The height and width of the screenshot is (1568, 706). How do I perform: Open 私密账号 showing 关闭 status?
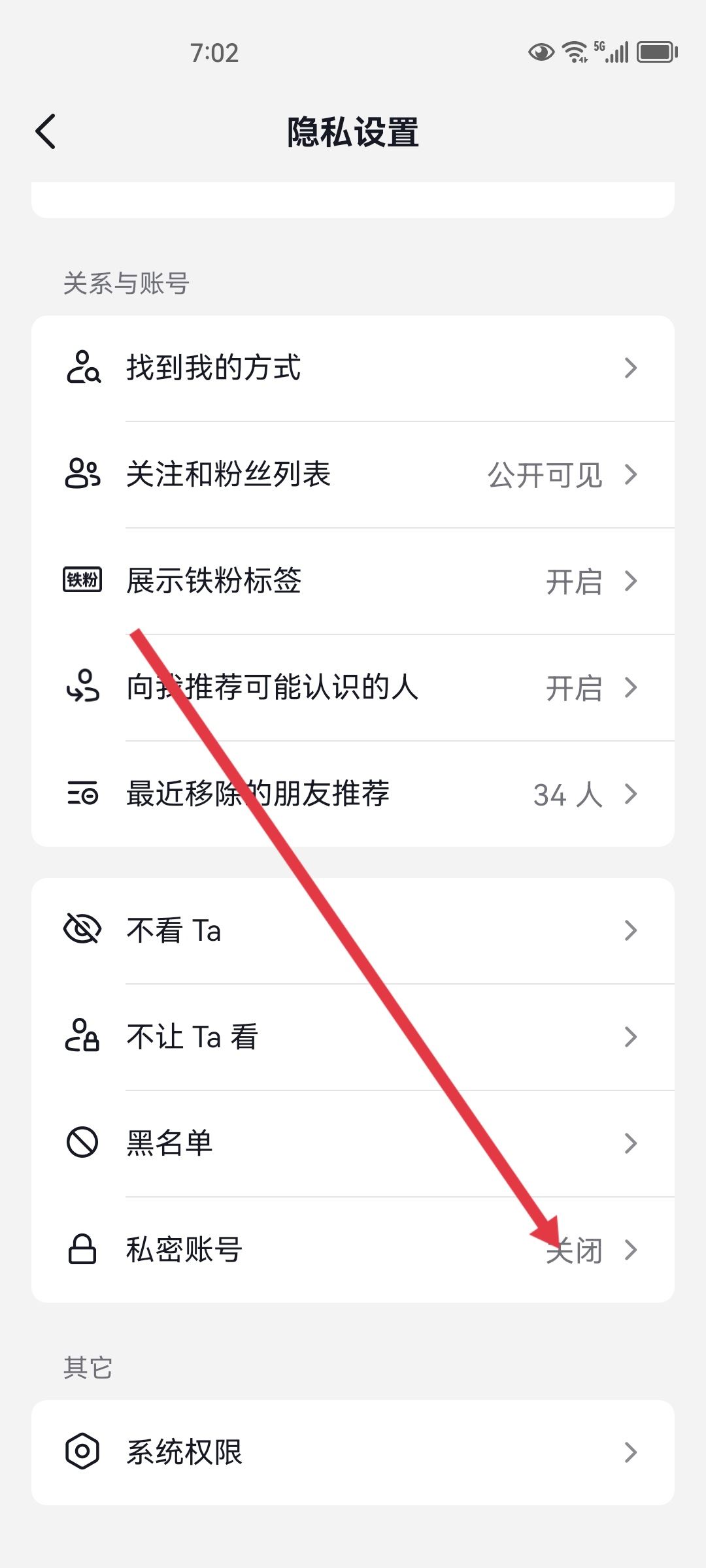[x=353, y=1249]
